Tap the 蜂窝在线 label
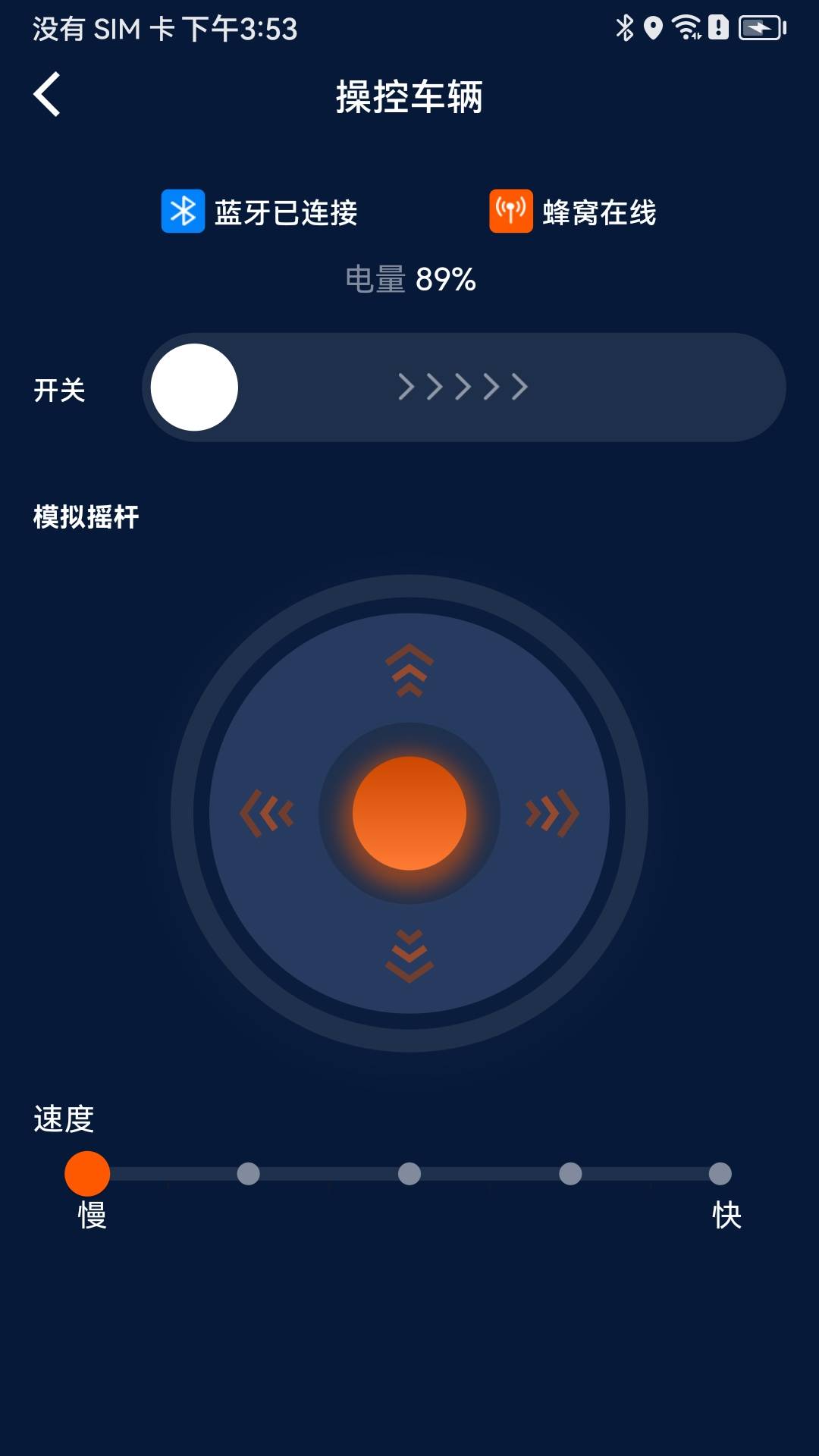 [599, 212]
